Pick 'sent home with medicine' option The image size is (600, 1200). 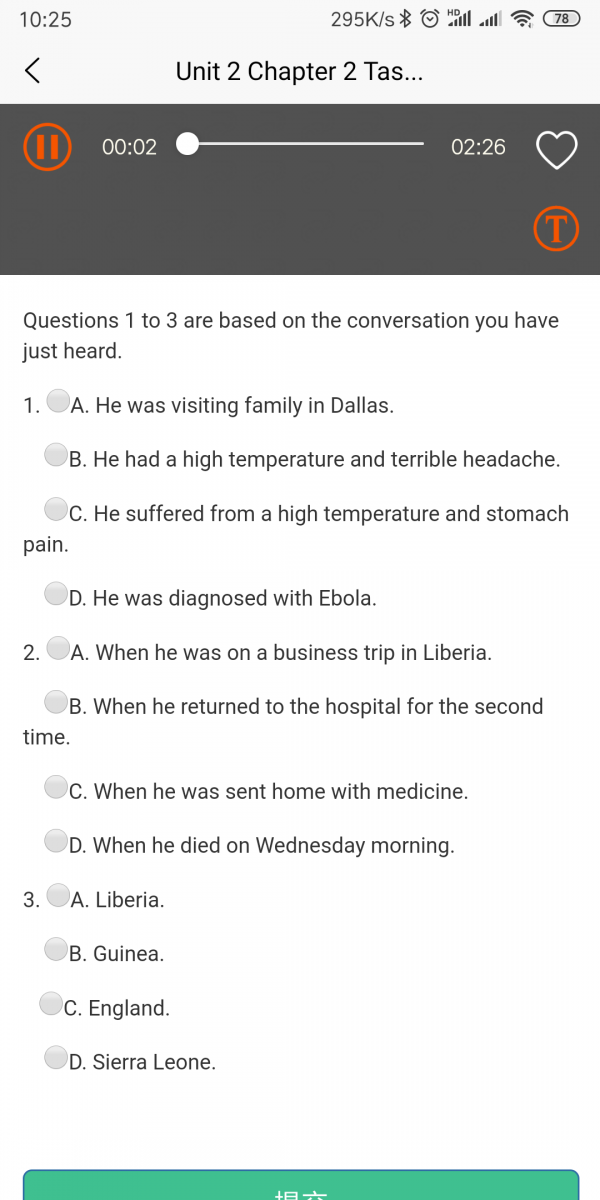click(56, 788)
